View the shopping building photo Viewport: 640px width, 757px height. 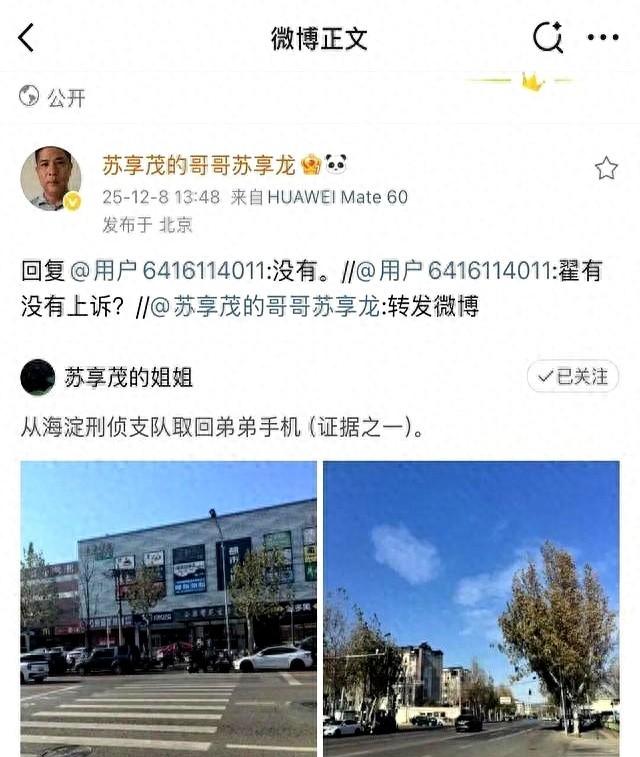click(x=168, y=608)
